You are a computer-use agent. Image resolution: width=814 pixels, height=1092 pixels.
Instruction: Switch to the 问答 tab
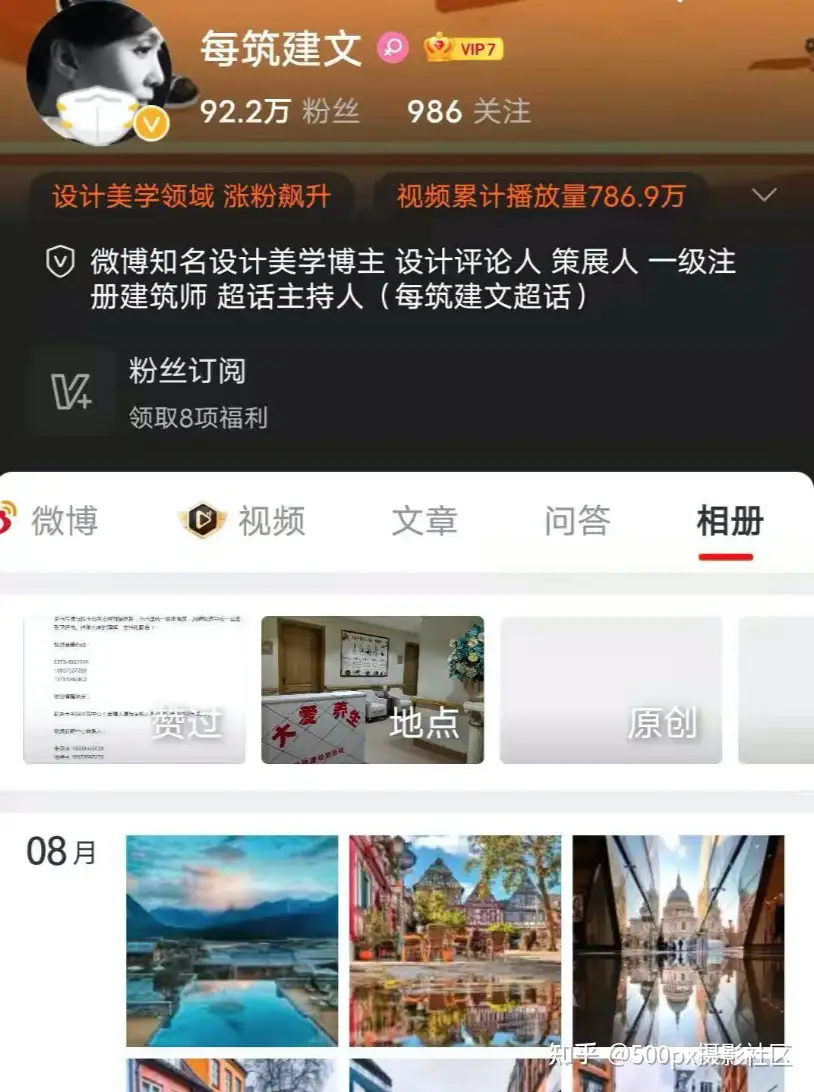pos(577,521)
